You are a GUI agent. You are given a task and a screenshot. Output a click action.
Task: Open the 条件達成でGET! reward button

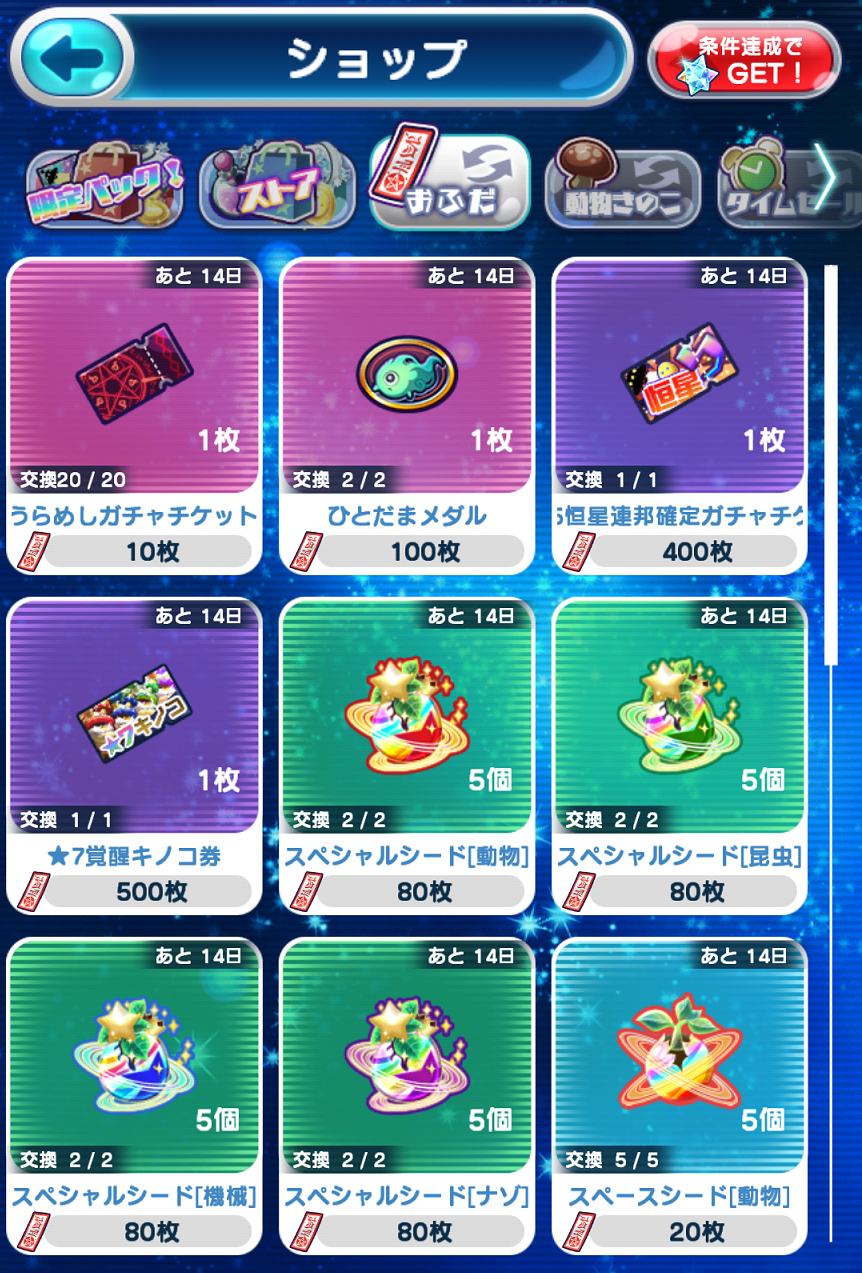click(x=745, y=59)
